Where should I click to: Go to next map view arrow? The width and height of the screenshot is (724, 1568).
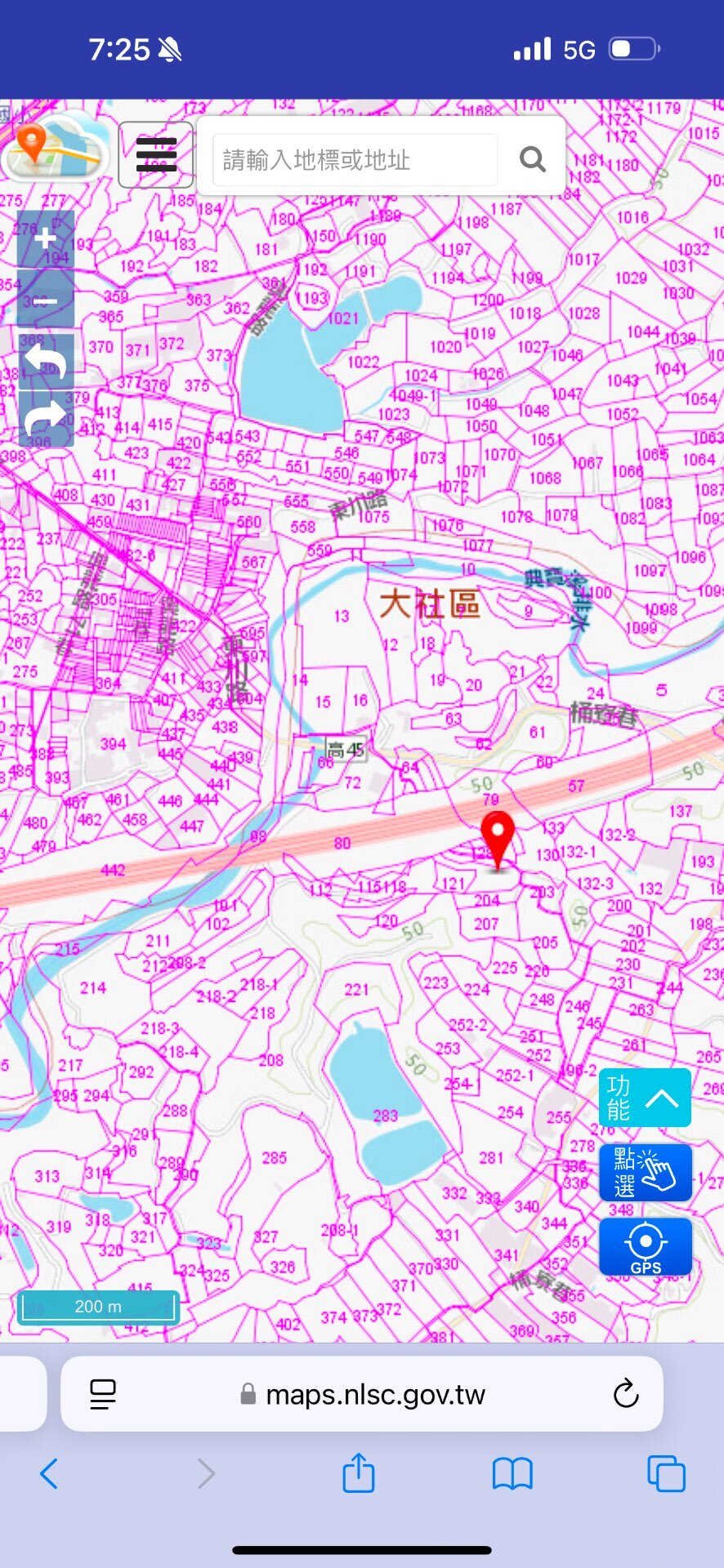coord(46,418)
